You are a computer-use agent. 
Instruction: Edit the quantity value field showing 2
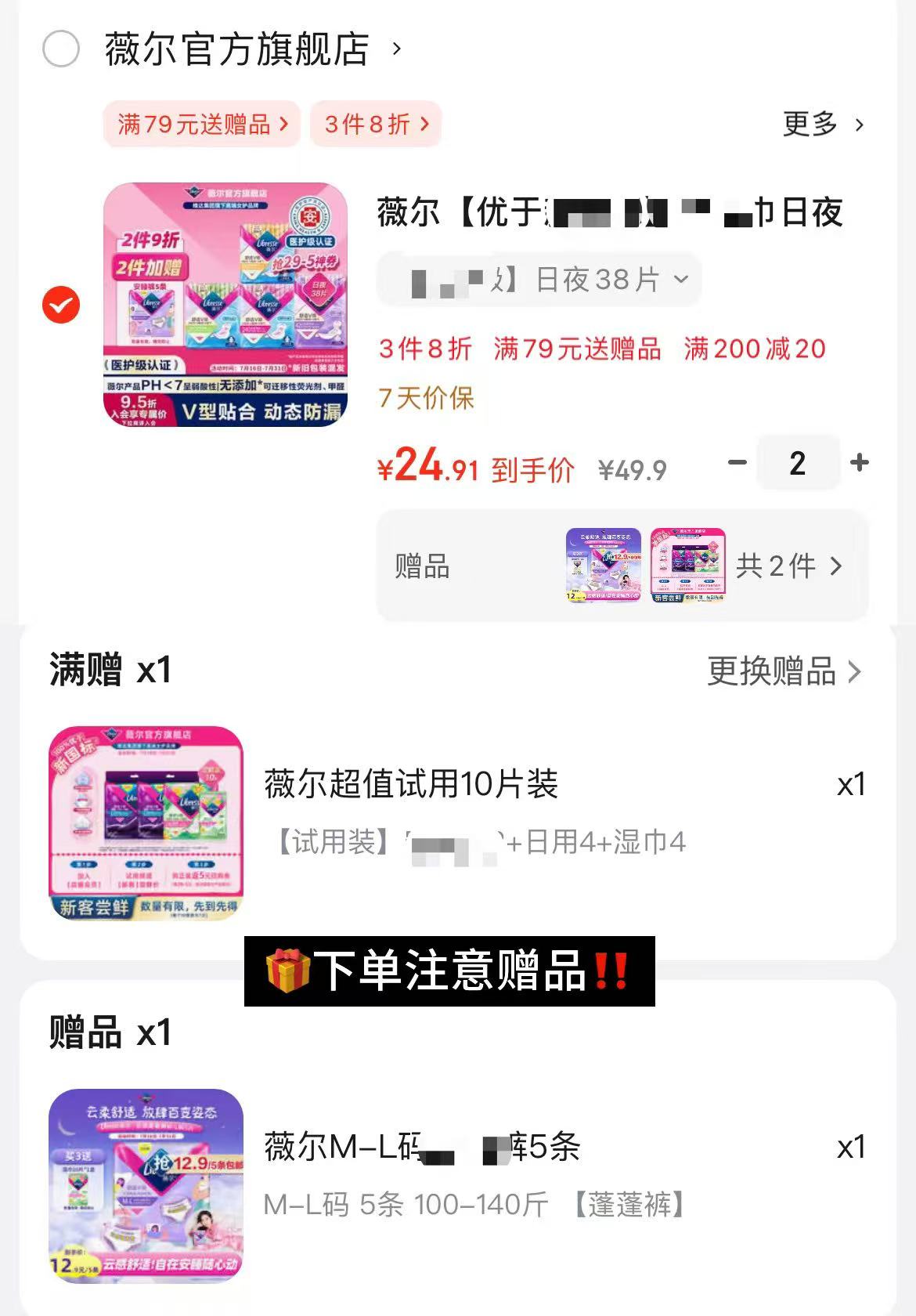797,463
